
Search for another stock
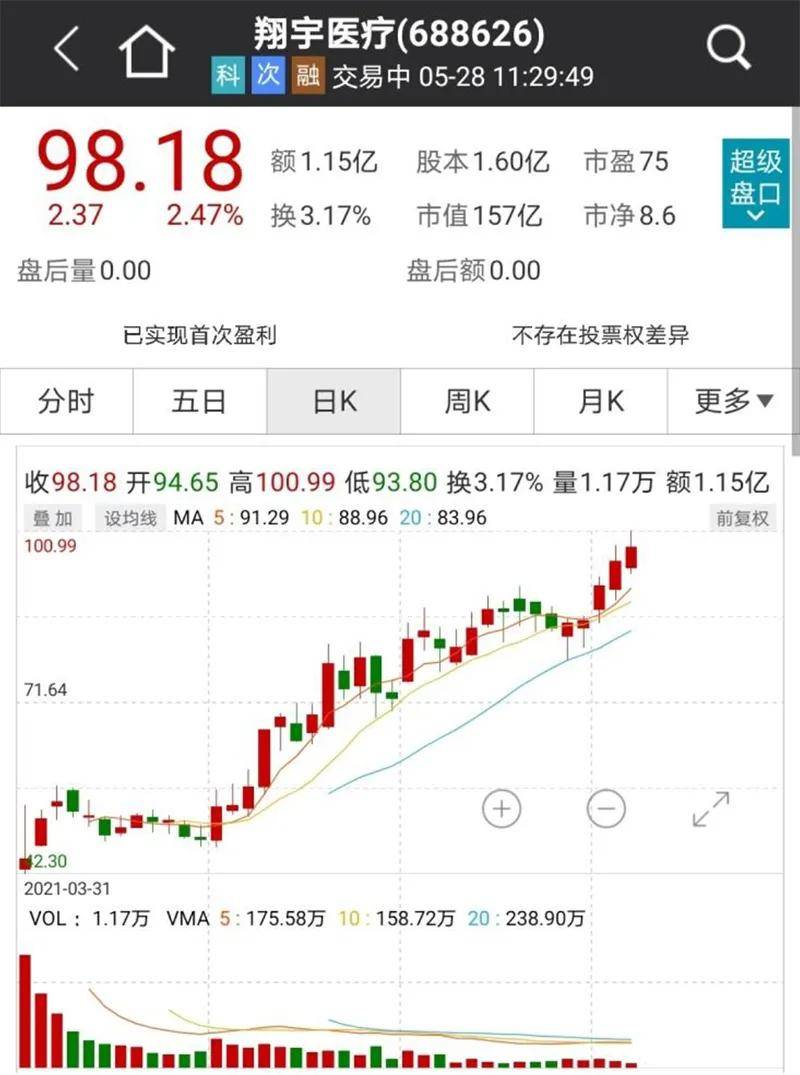pos(728,48)
